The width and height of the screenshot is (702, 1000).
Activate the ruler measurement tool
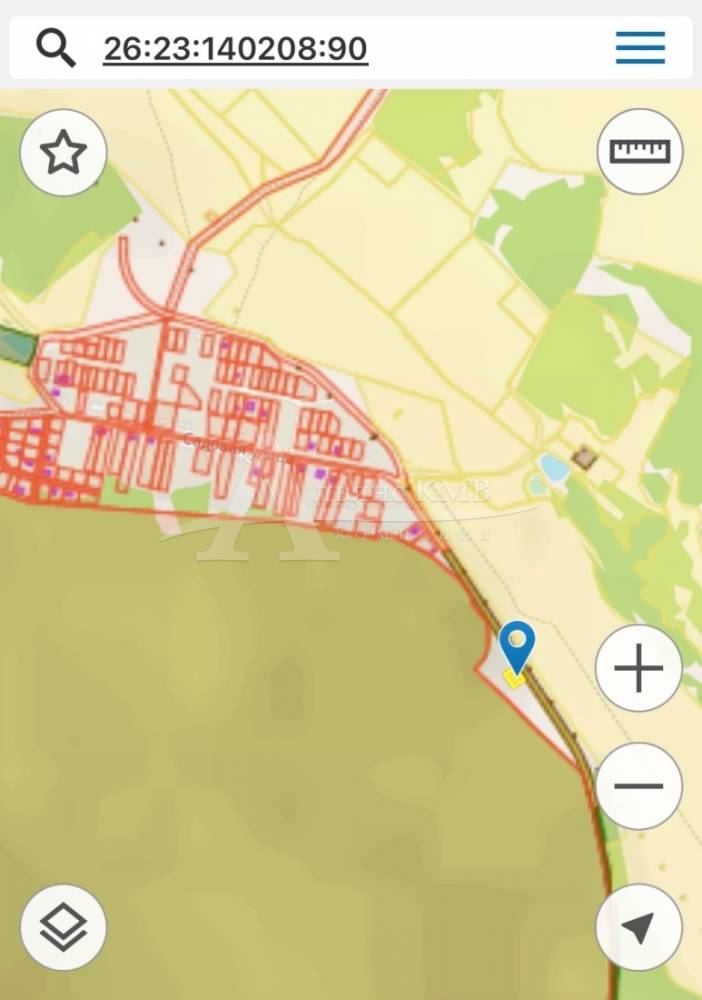pyautogui.click(x=640, y=152)
